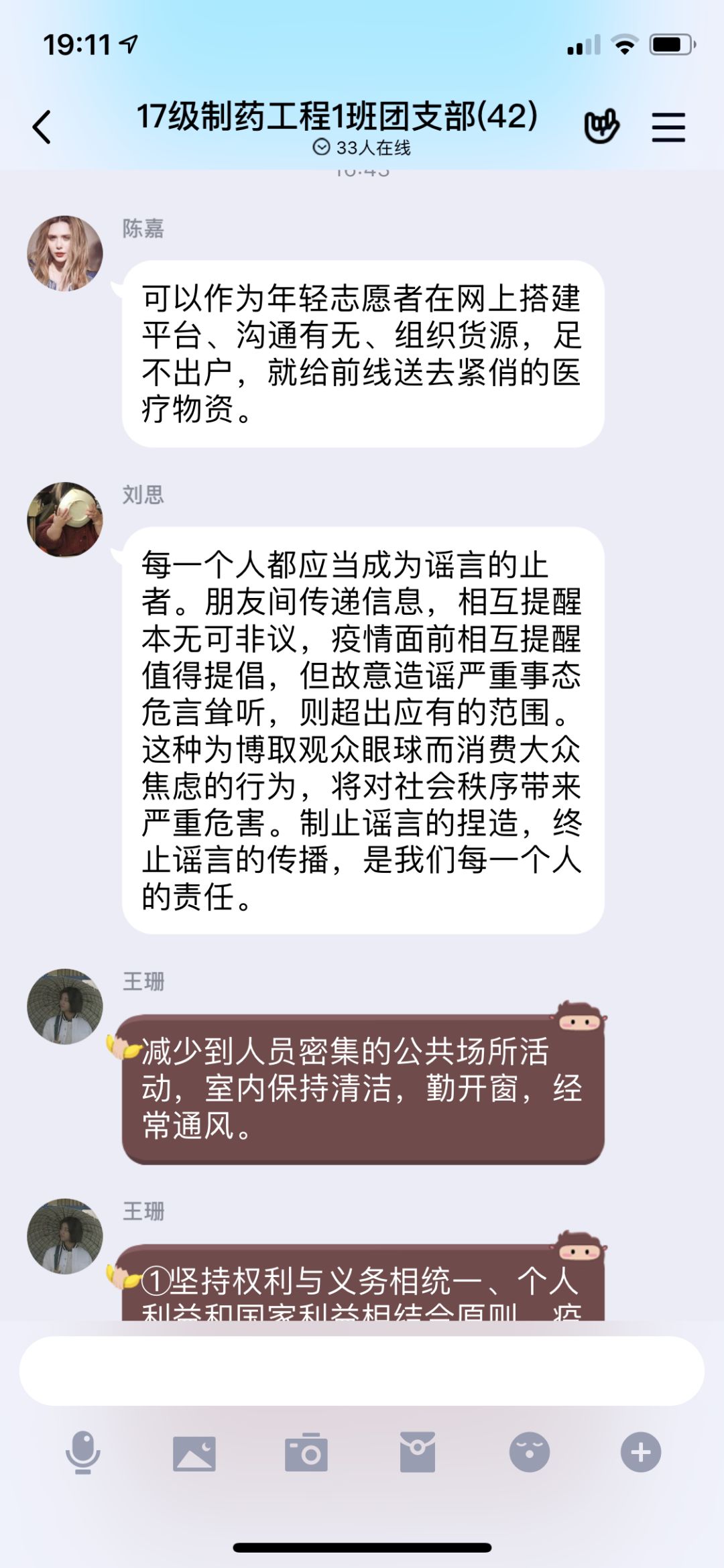Send a red envelope

coord(418,1452)
